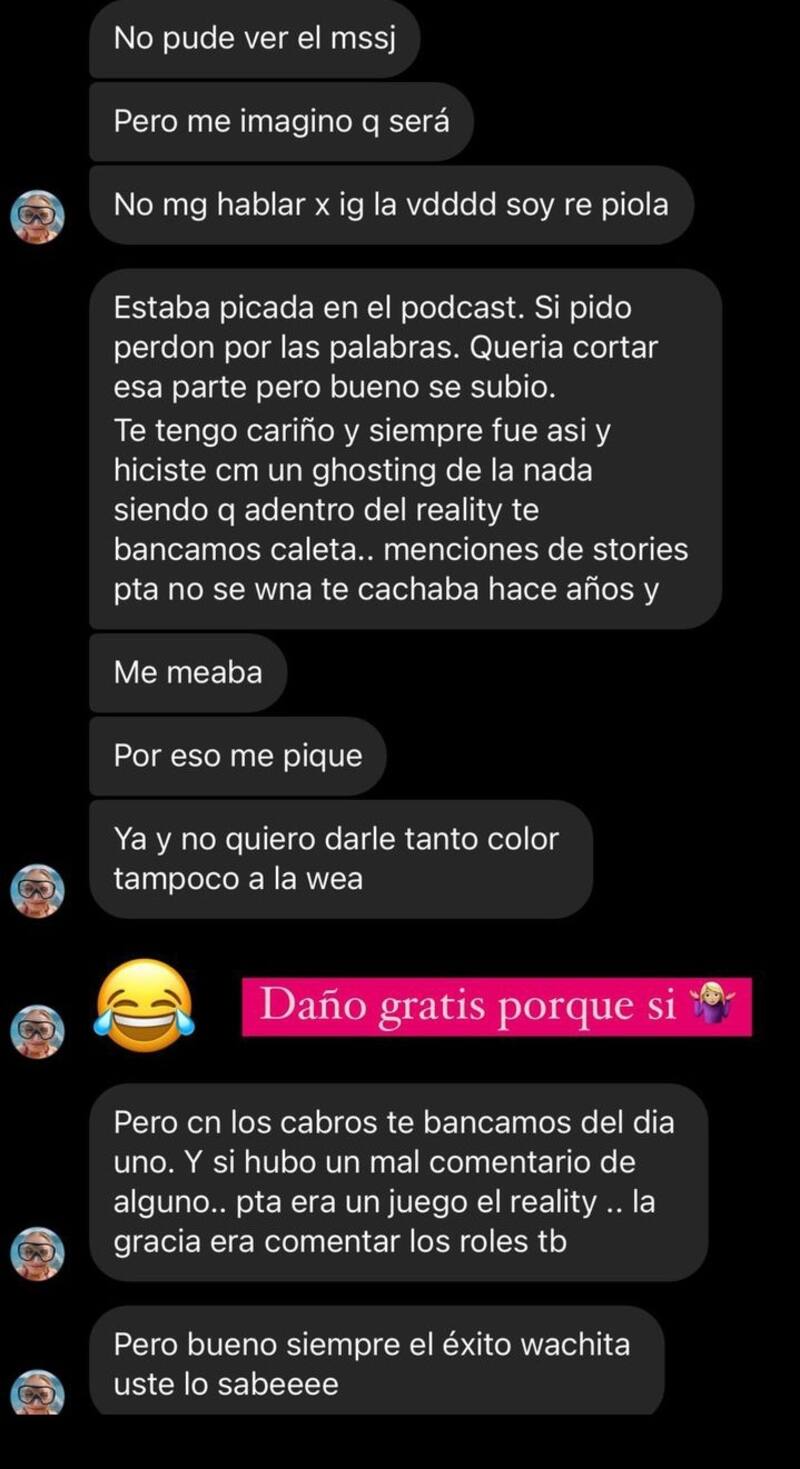This screenshot has width=800, height=1469.
Task: Select the 'Pero me imagino q será' bubble
Action: coord(280,122)
